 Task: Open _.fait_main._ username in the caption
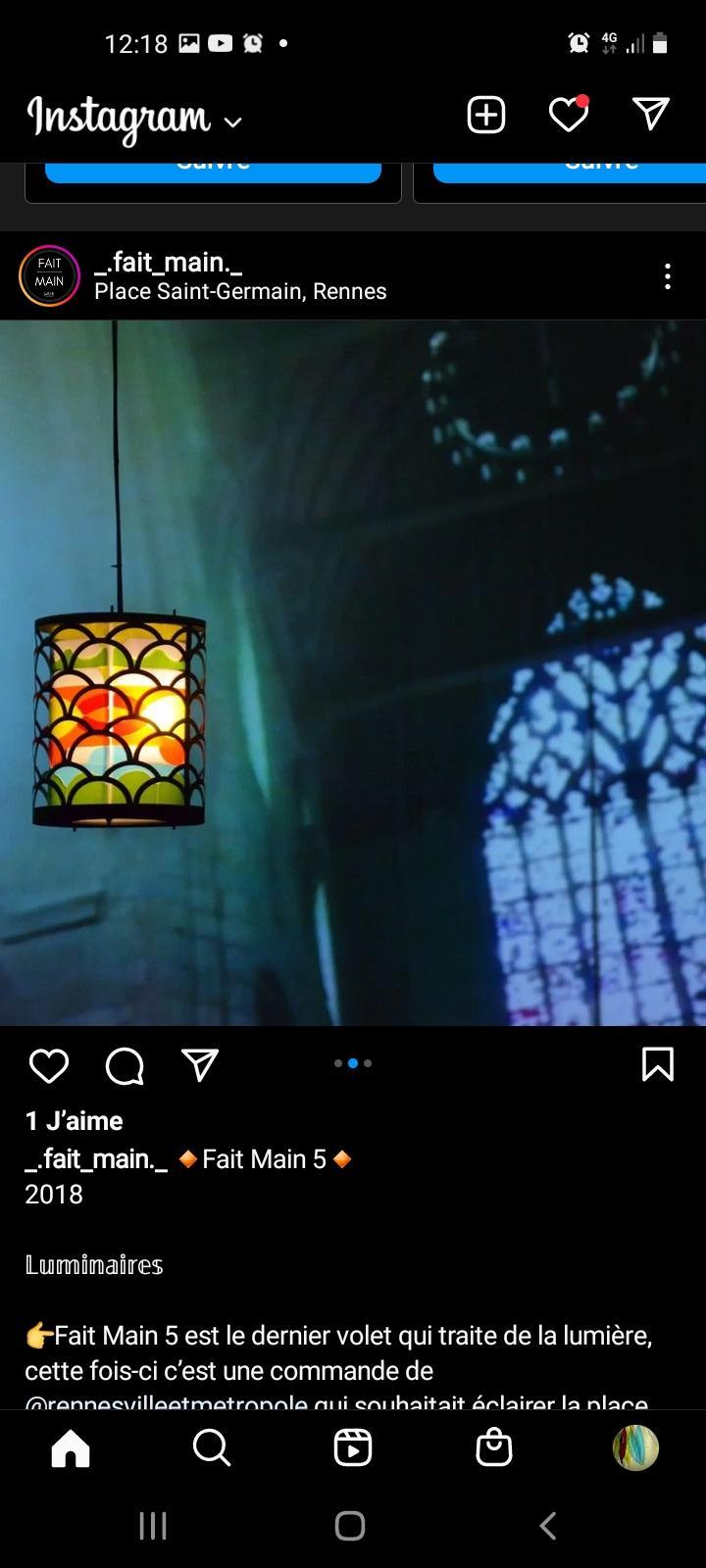(x=96, y=1159)
